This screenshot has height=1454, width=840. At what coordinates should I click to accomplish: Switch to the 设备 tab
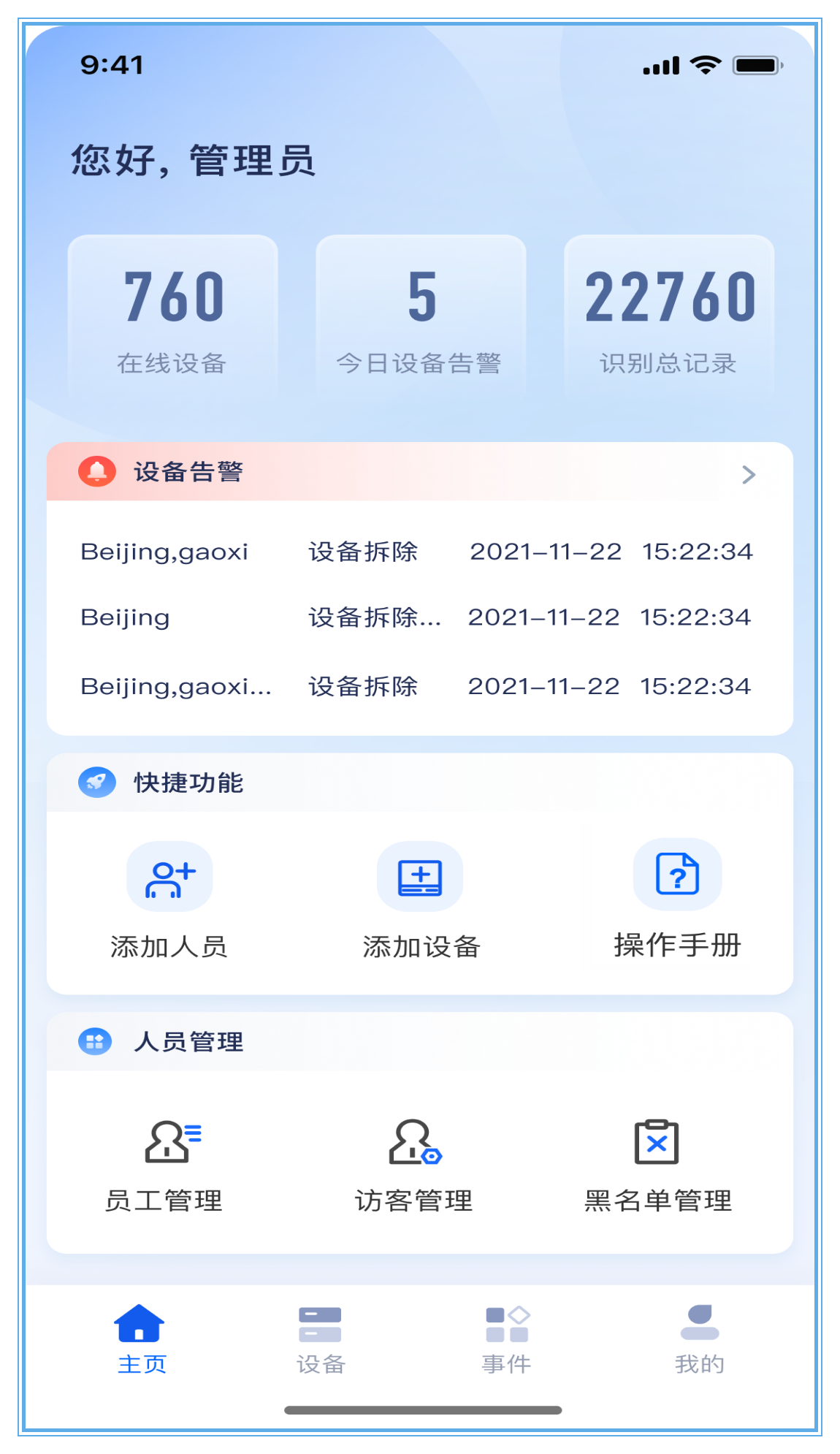click(320, 1339)
